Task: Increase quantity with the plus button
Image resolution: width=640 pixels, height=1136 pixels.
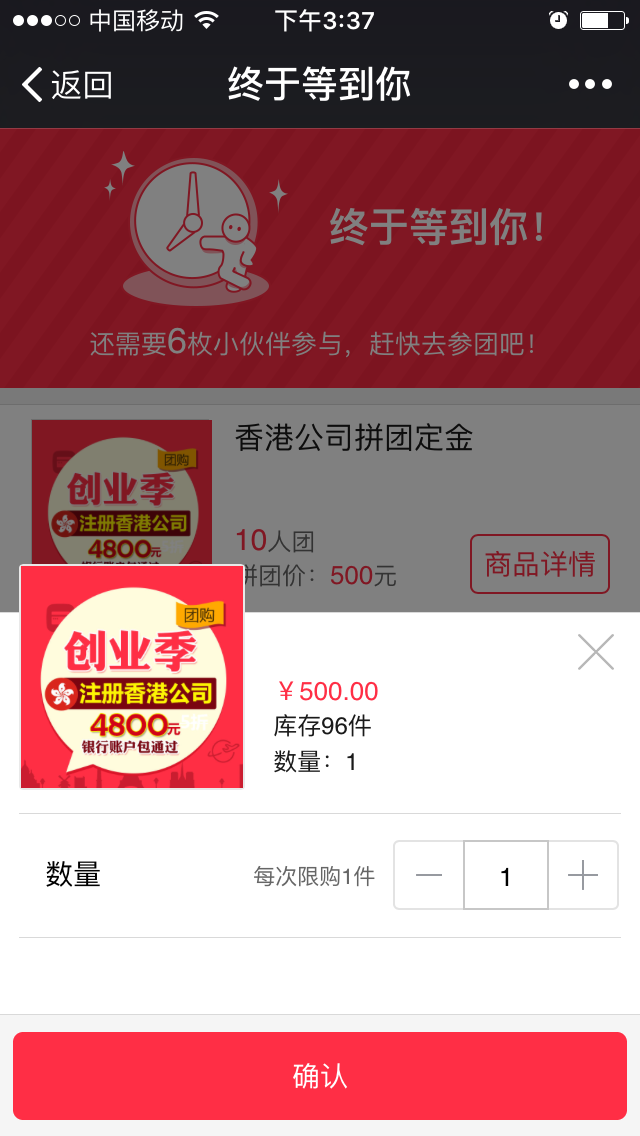Action: 583,876
